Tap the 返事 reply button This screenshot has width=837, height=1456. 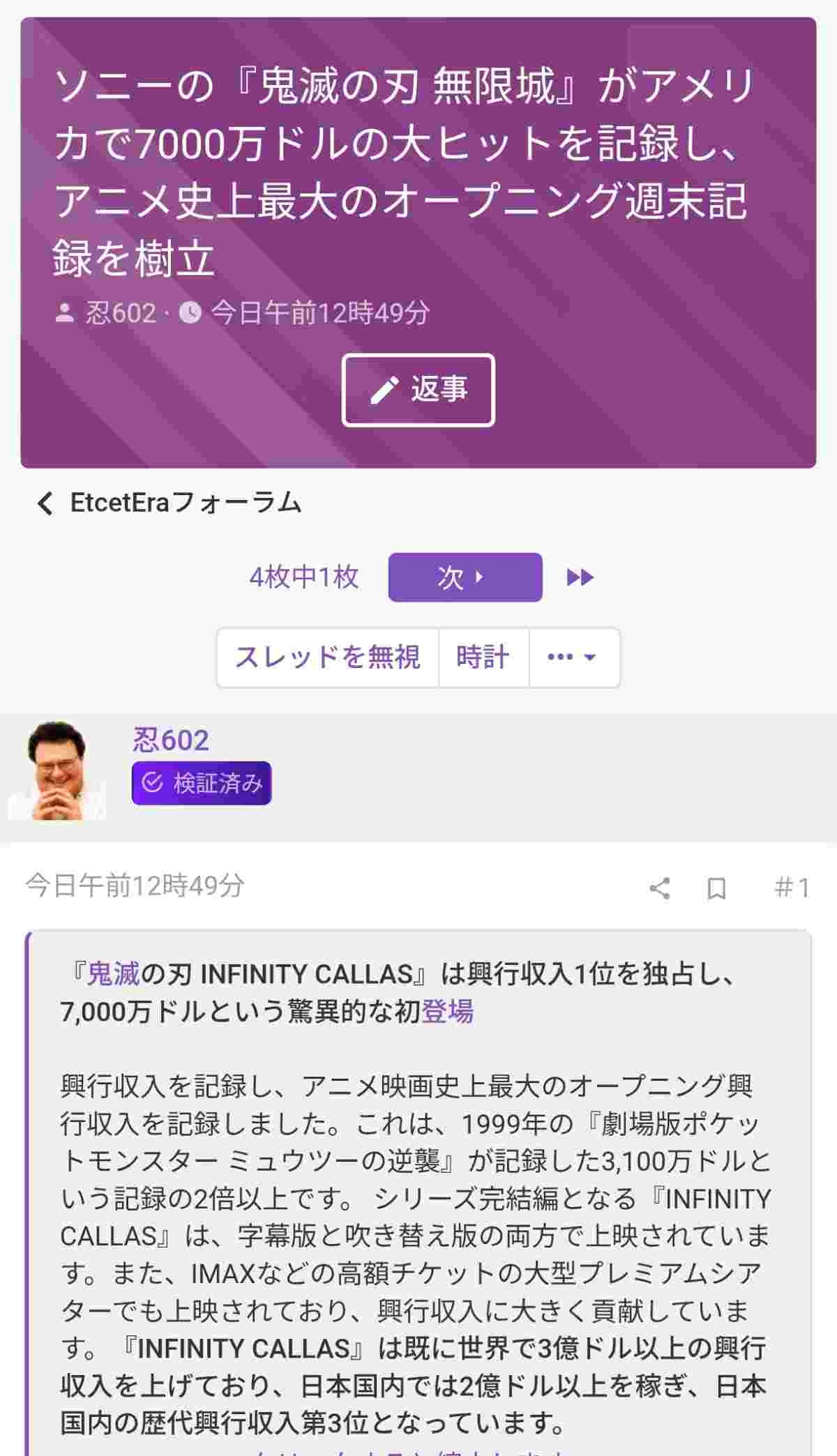[x=418, y=390]
